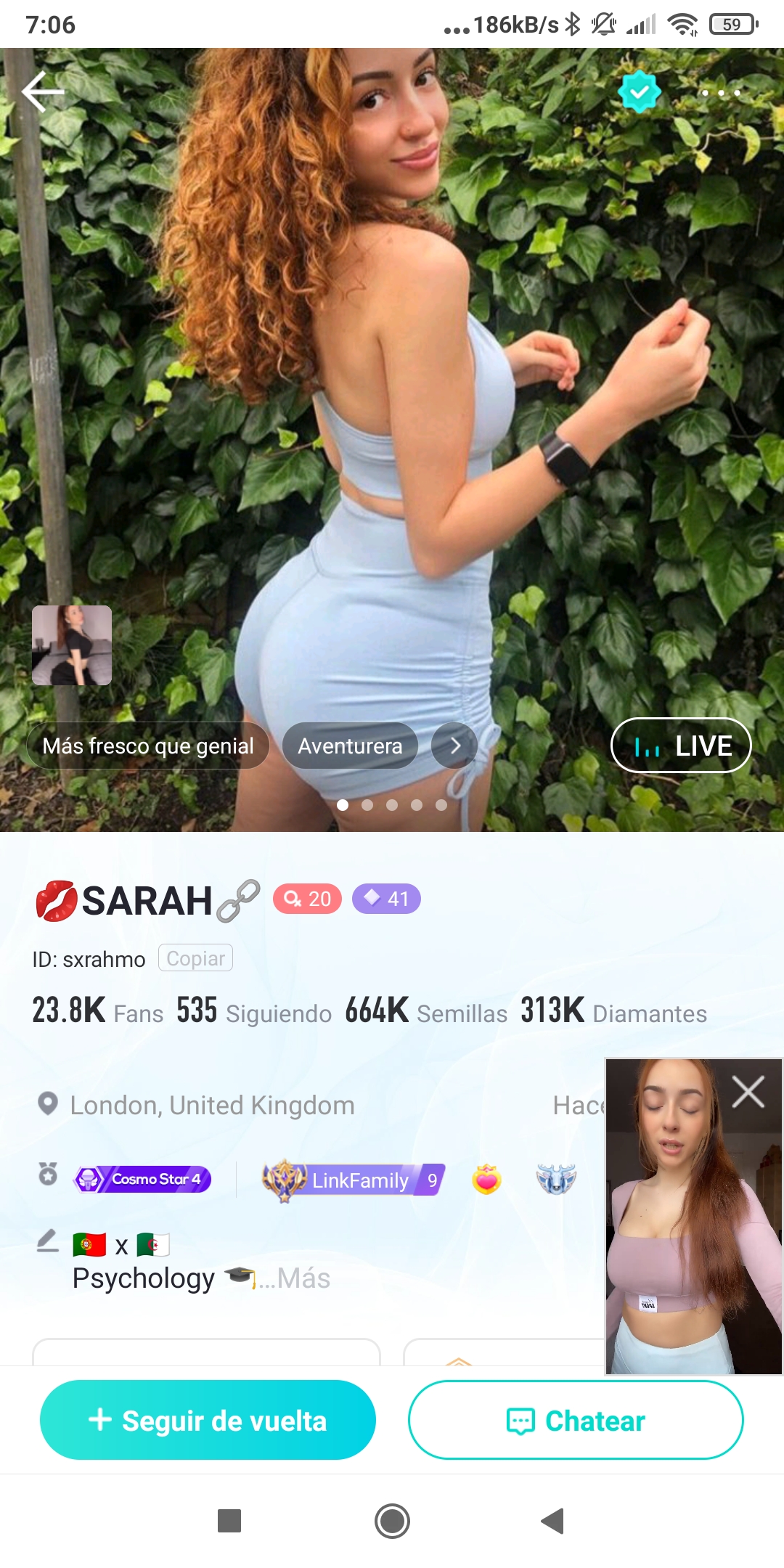Tap the purple diamond badge showing 41
Viewport: 784px width, 1568px height.
(x=386, y=899)
